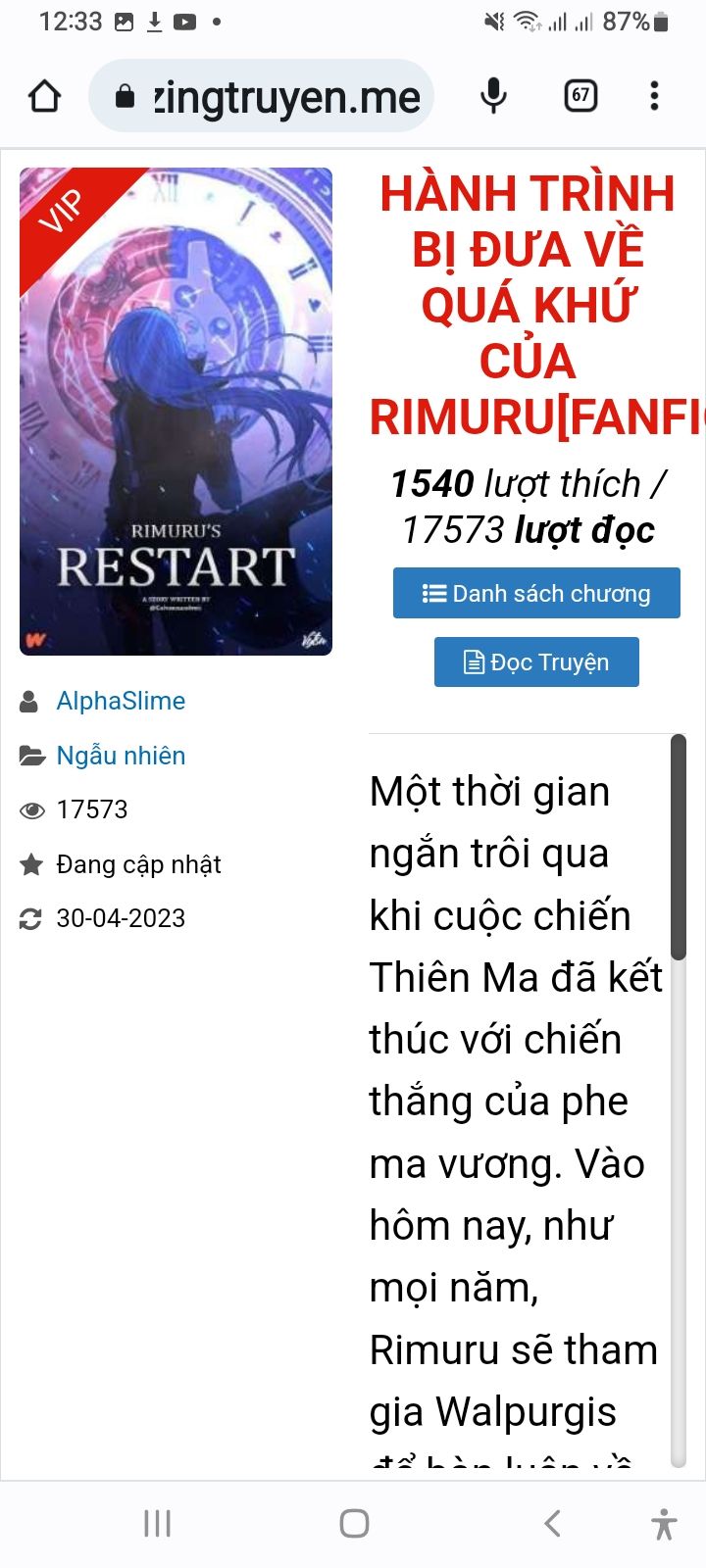The image size is (706, 1568).
Task: Open the tab switcher showing 67 tabs
Action: click(x=580, y=96)
